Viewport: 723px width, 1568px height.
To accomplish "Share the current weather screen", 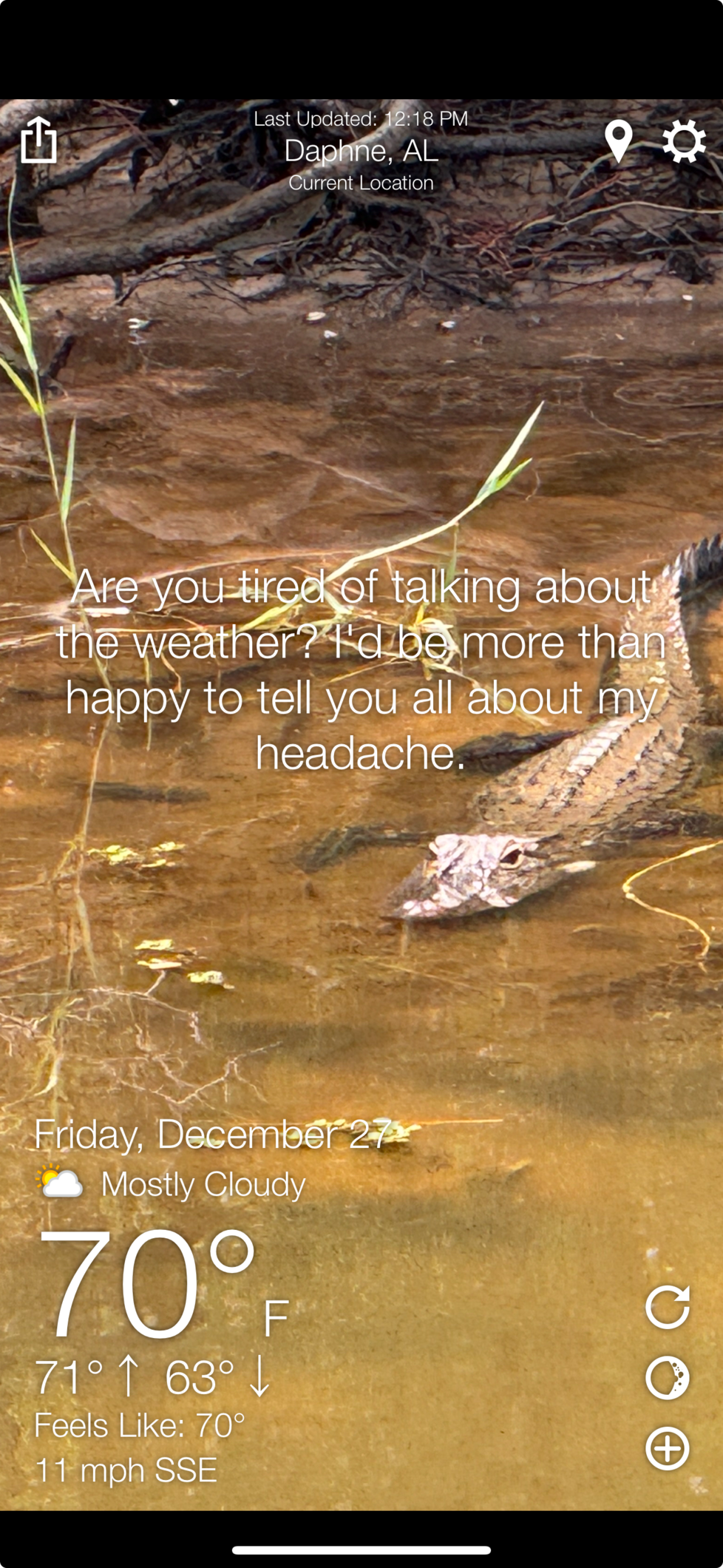I will (x=38, y=139).
